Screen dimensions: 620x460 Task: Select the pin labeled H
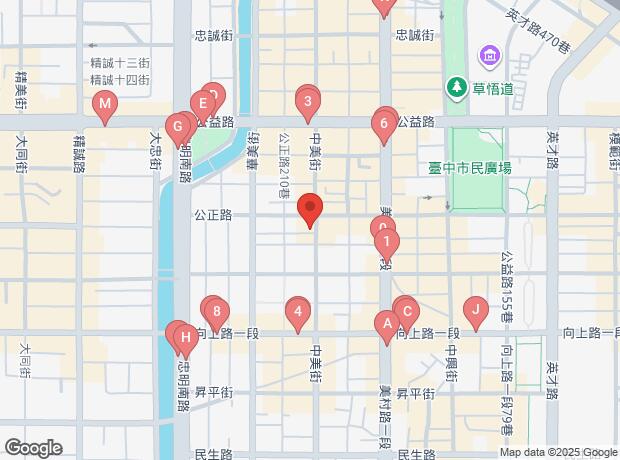(185, 339)
